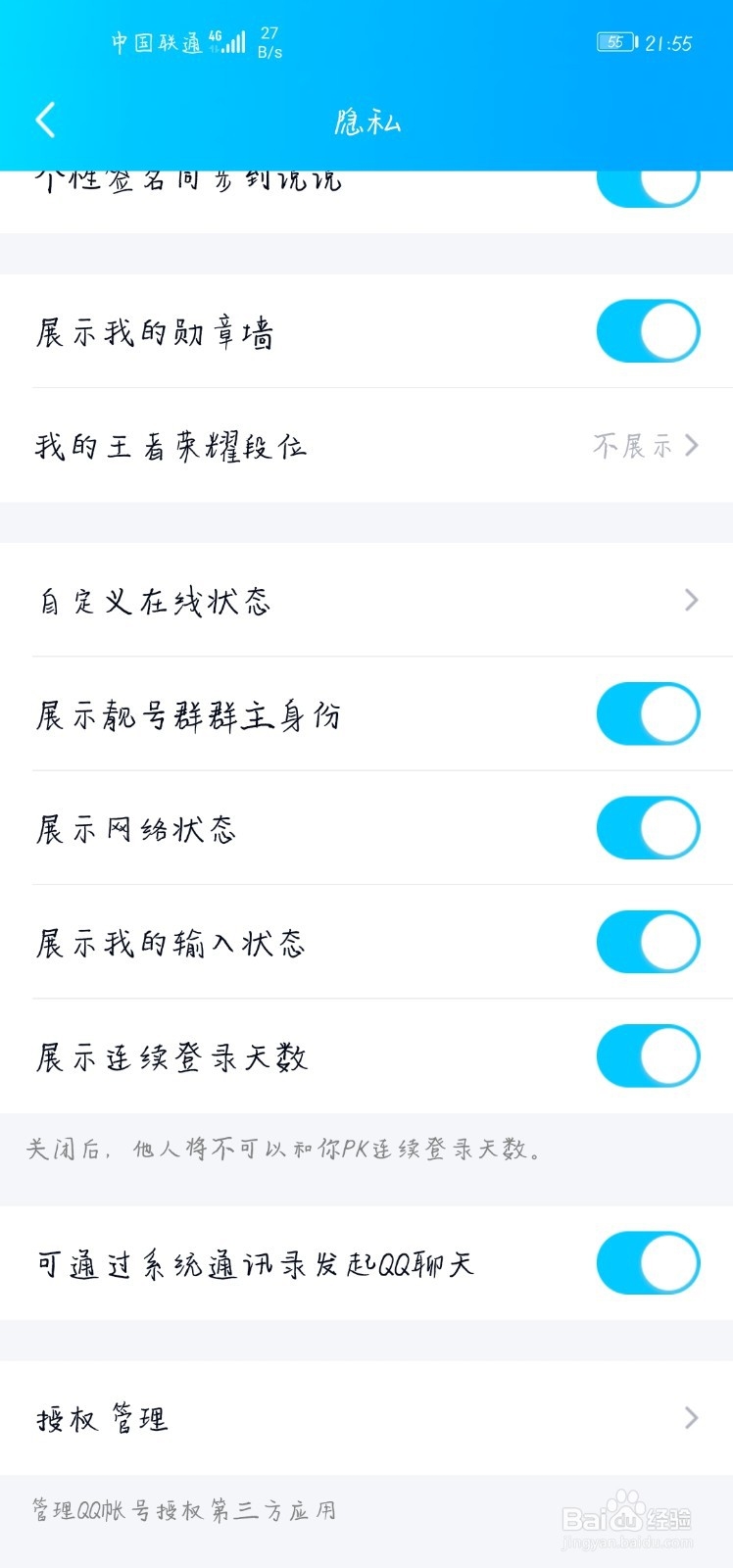
Task: Open 授权管理
Action: (366, 1417)
